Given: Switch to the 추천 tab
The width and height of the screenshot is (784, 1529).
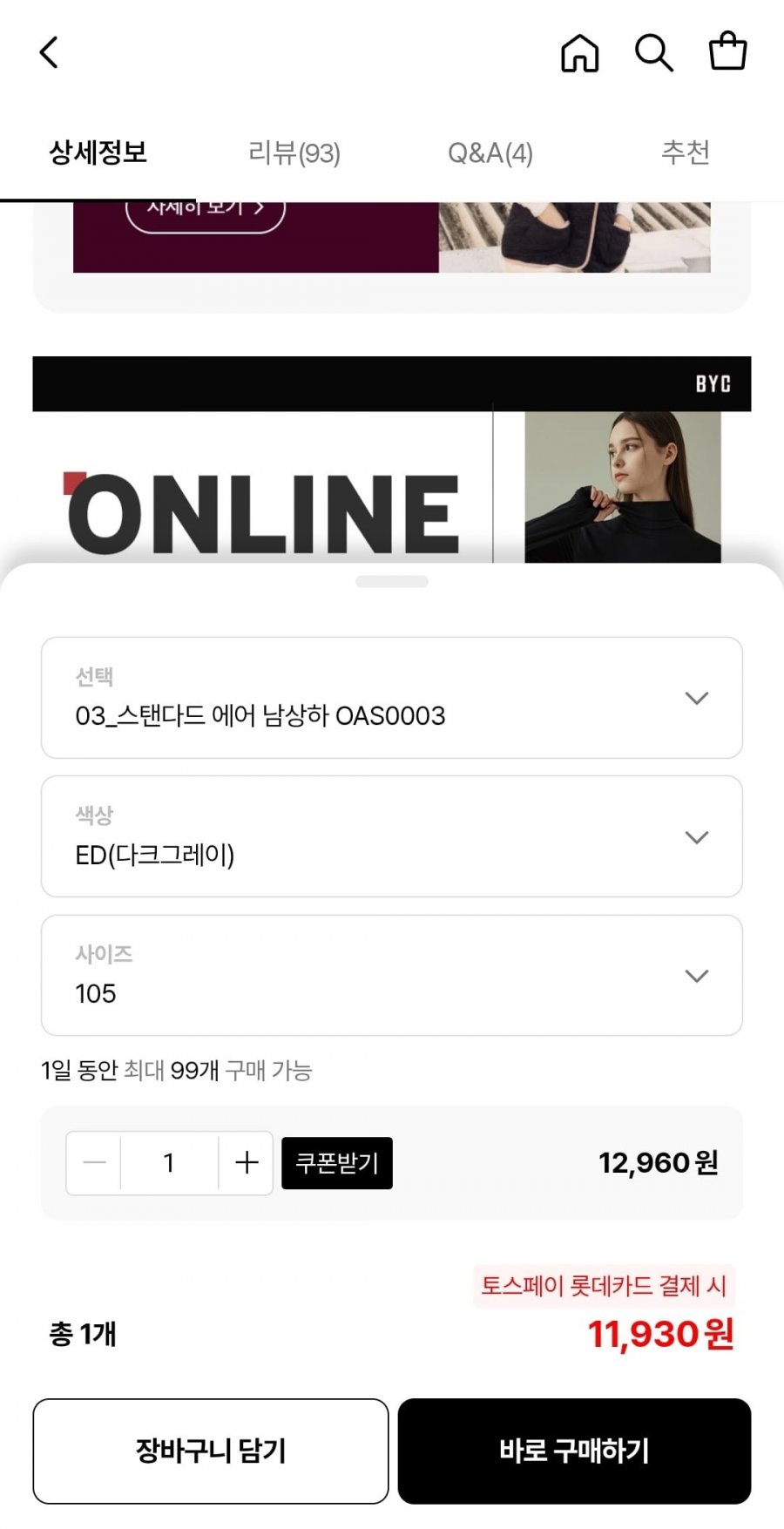Looking at the screenshot, I should click(686, 153).
